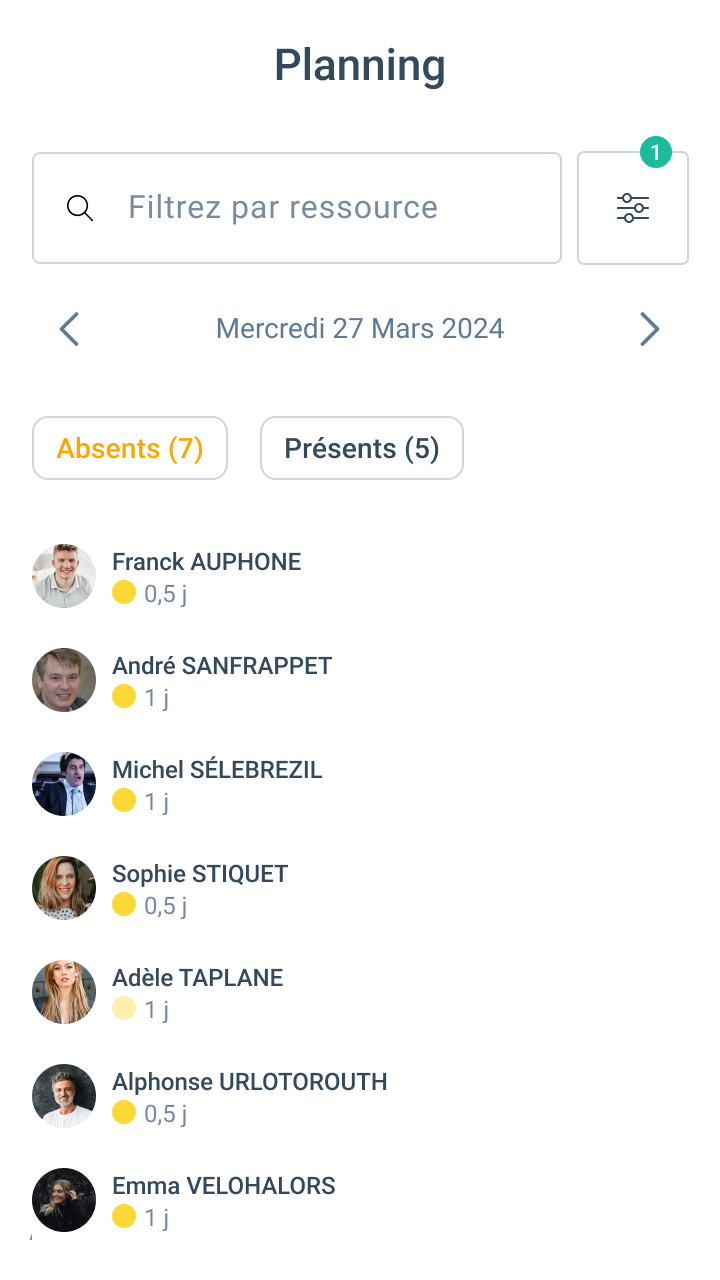View Michel SÉLEBREZIL's absence
Image resolution: width=720 pixels, height=1280 pixels.
click(x=360, y=784)
